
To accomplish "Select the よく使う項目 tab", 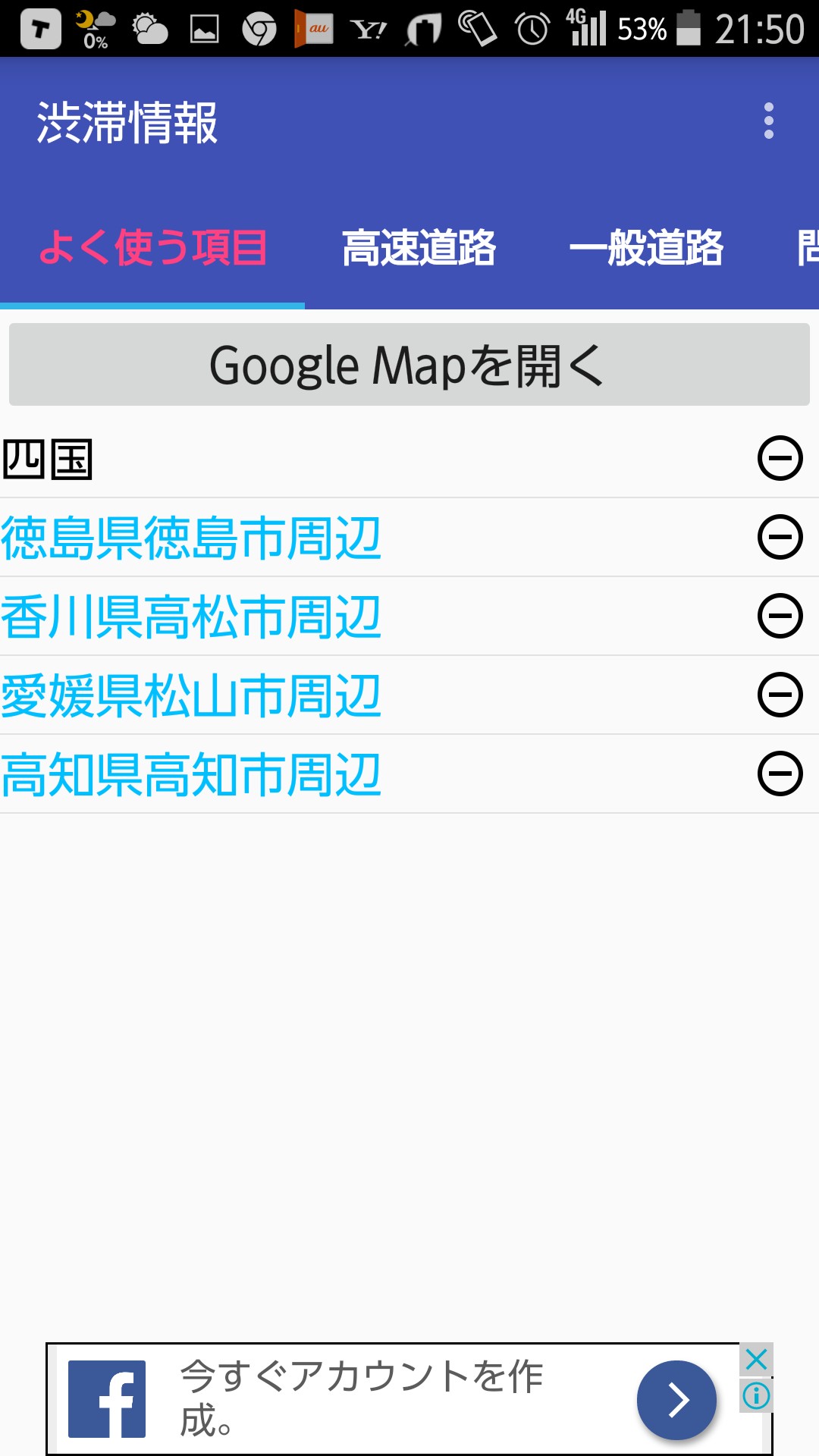I will coord(152,248).
